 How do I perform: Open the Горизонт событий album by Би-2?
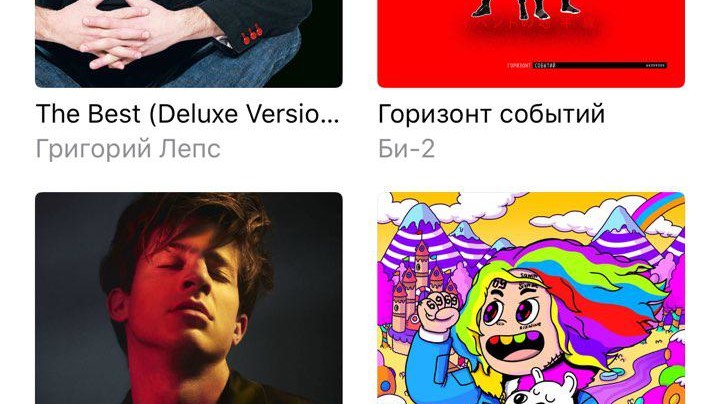[530, 45]
